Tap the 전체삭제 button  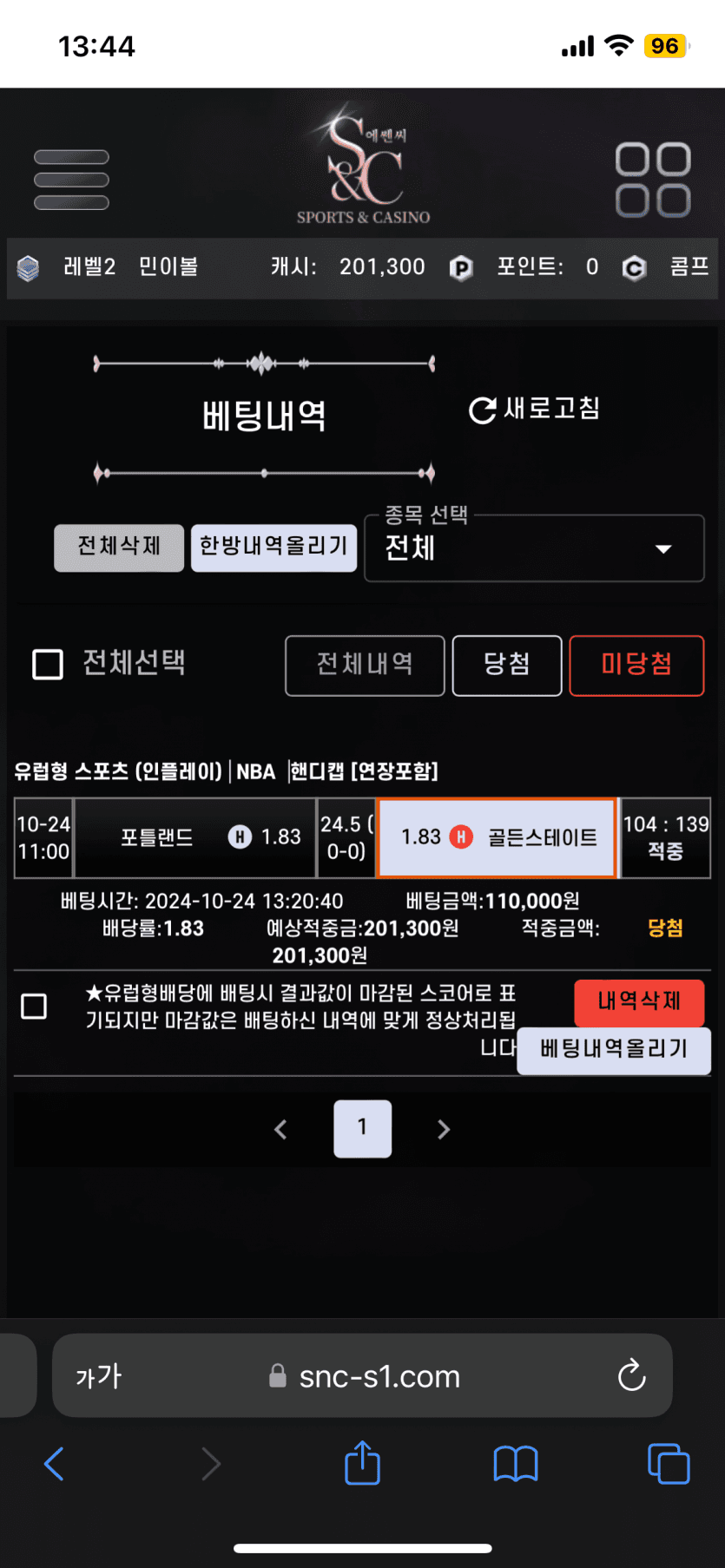point(119,548)
